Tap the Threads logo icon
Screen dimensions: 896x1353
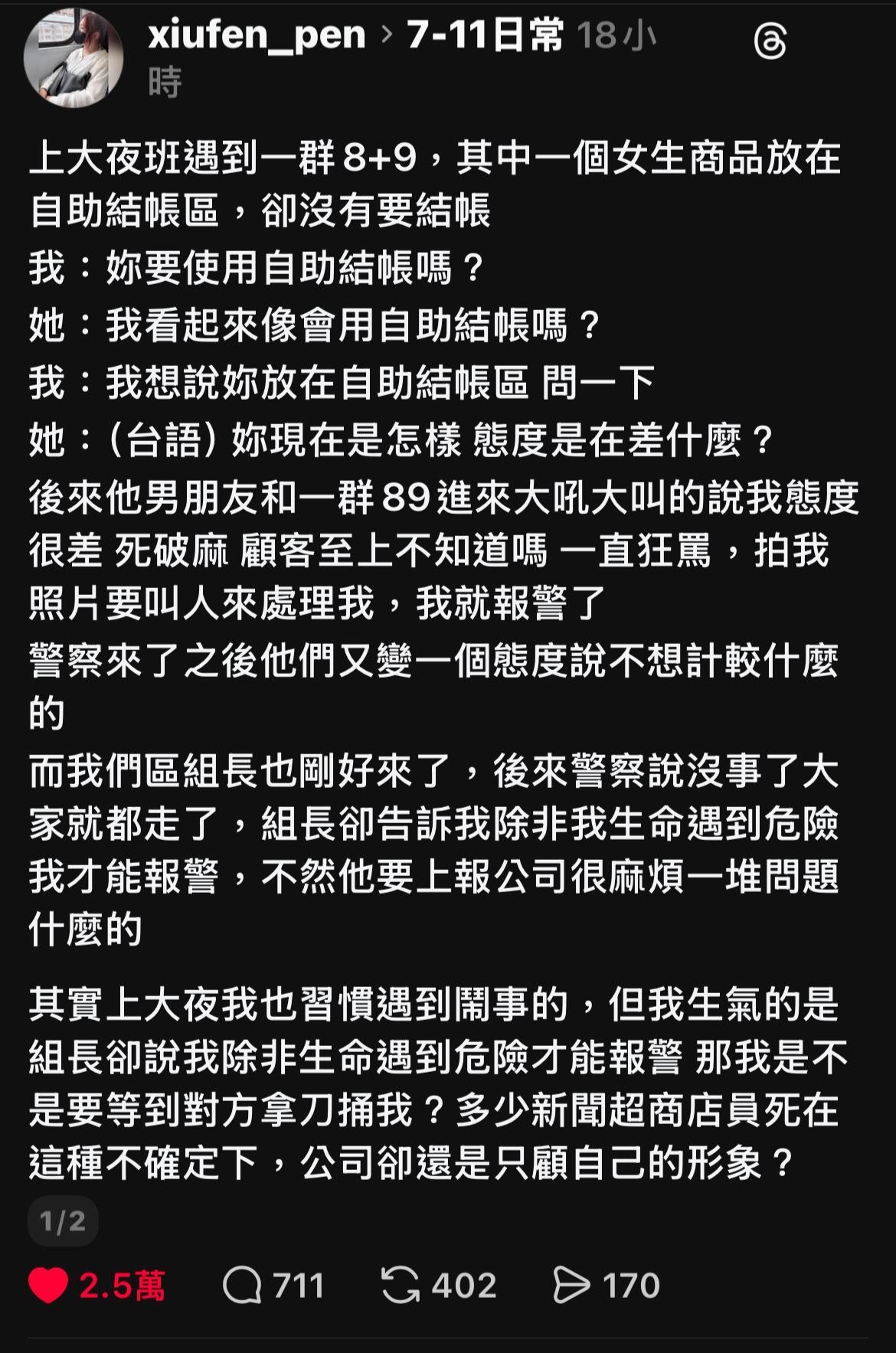pyautogui.click(x=769, y=41)
